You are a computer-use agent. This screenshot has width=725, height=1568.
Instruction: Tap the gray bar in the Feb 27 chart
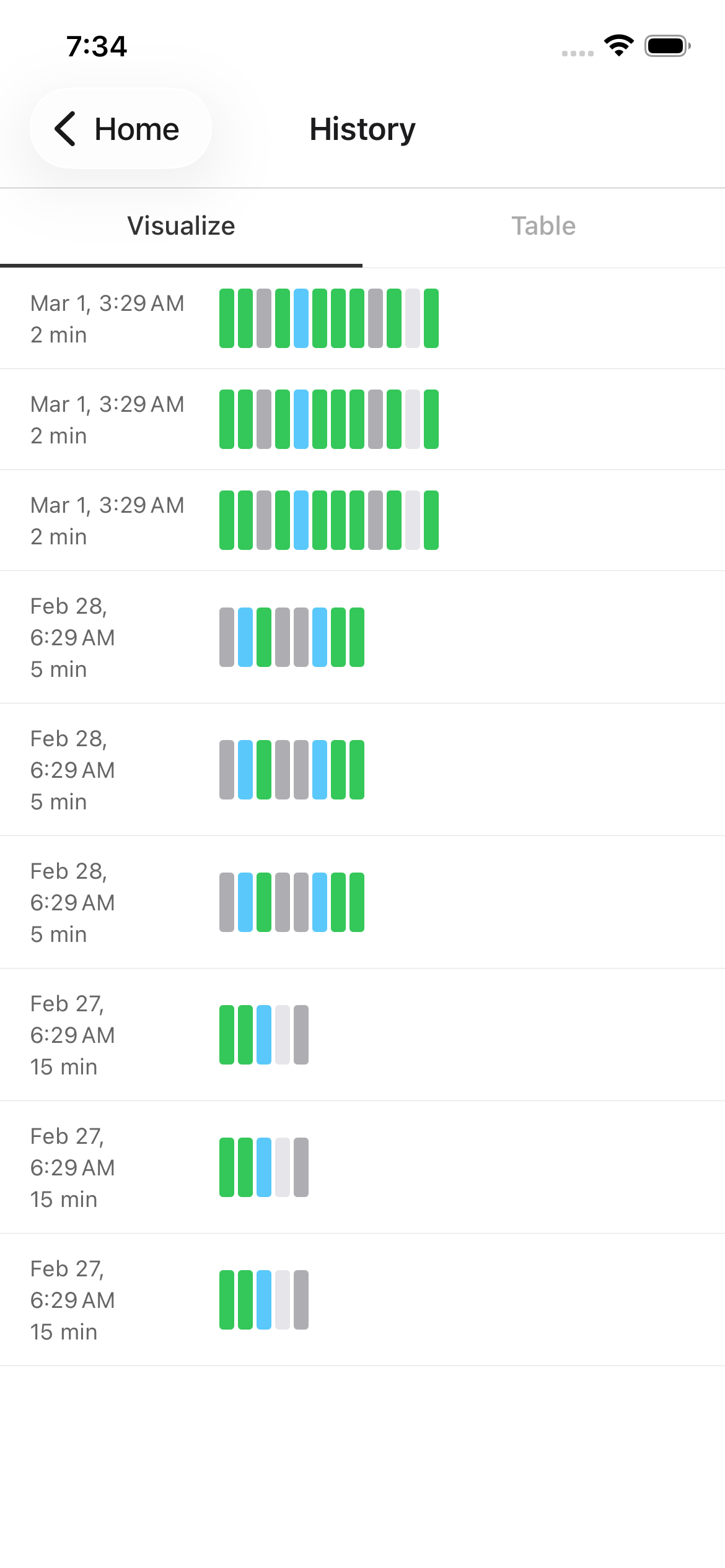[x=302, y=1034]
